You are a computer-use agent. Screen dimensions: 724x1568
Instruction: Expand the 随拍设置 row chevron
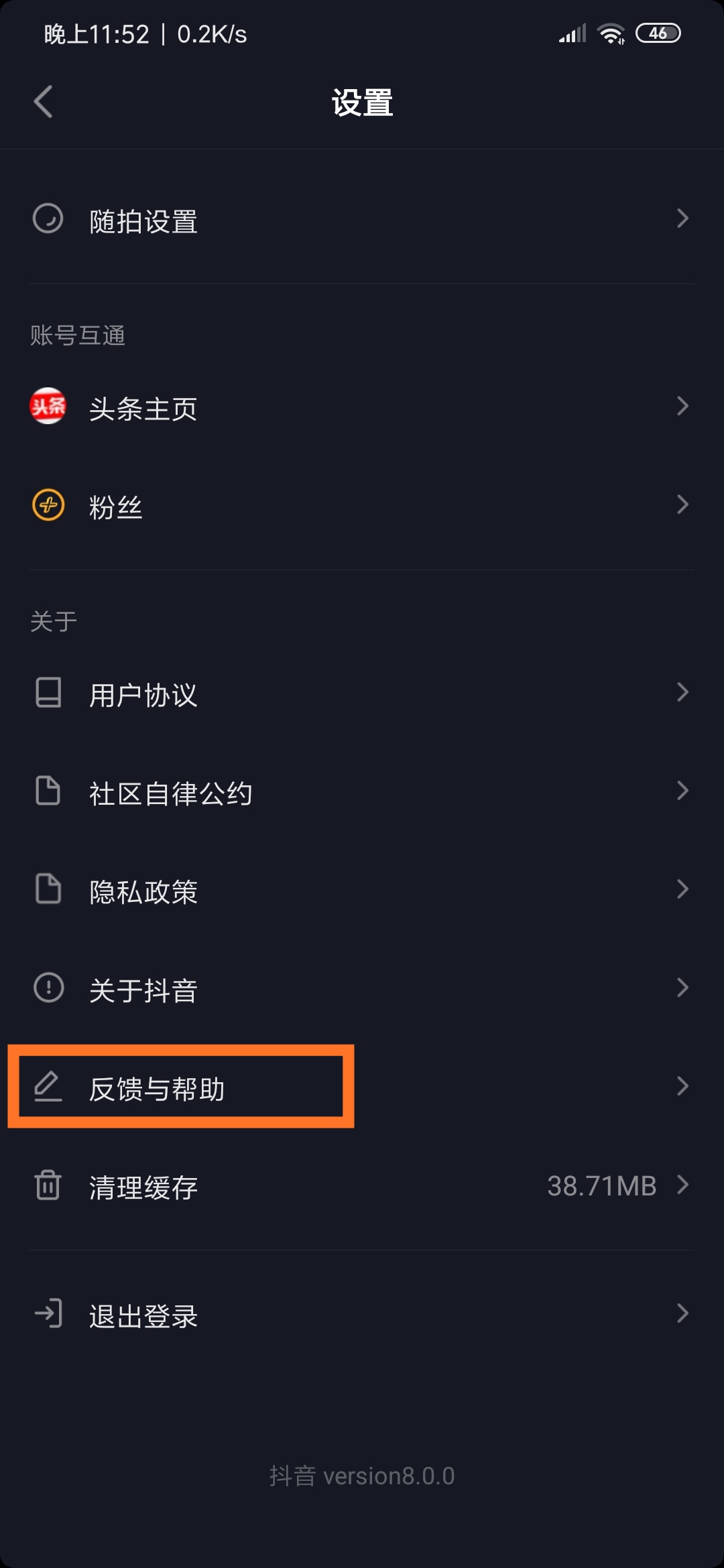[x=682, y=219]
